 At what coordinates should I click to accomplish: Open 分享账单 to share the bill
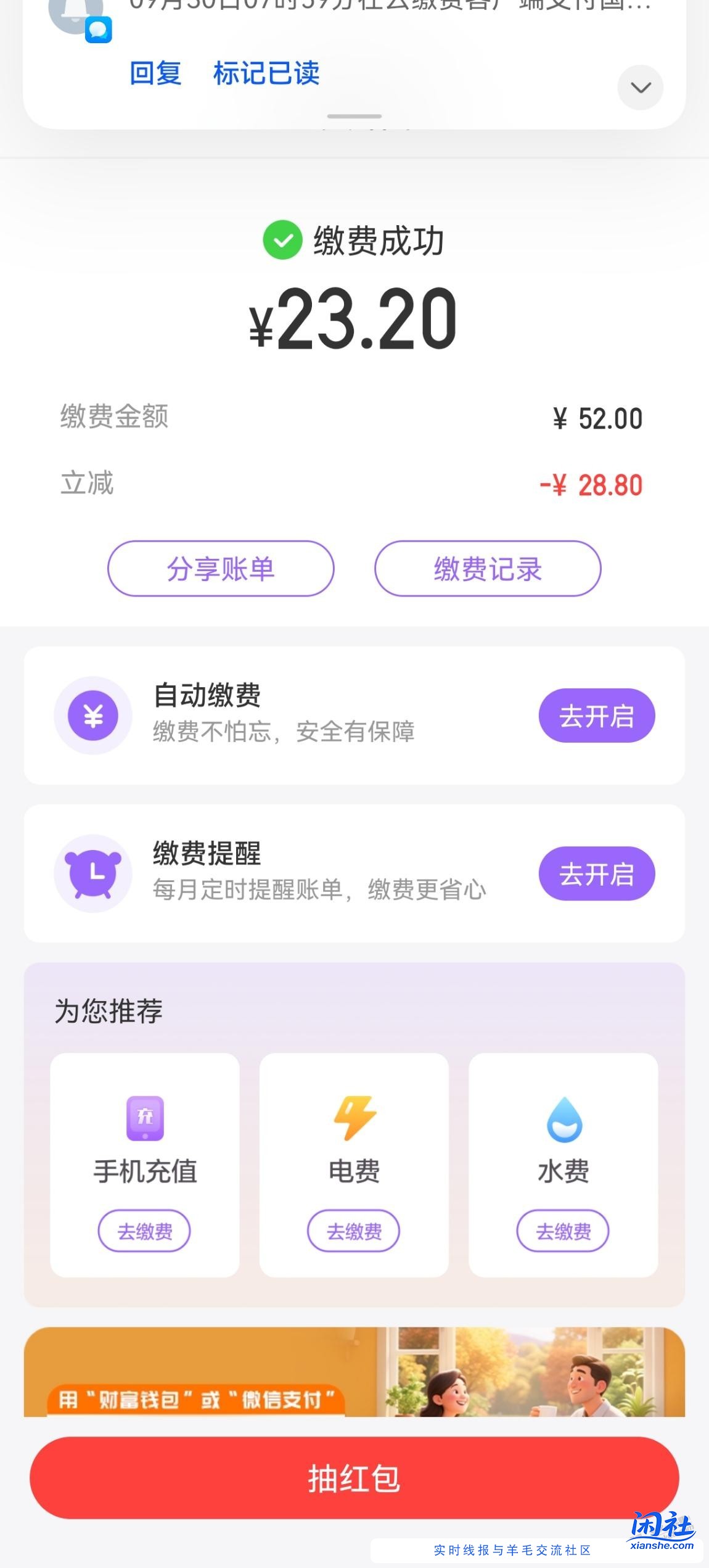[x=219, y=570]
